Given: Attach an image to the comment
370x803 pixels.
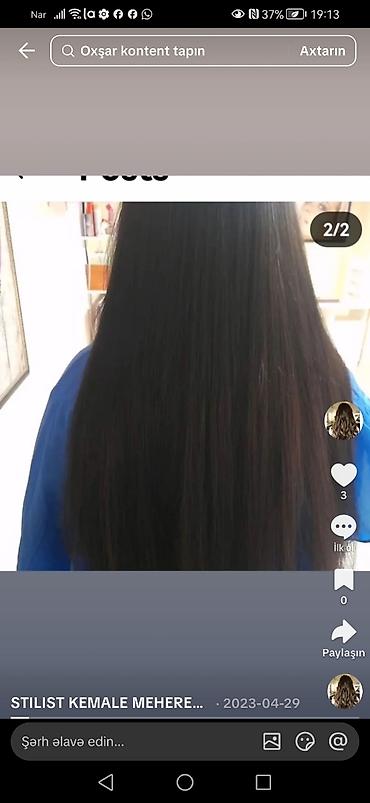Looking at the screenshot, I should tap(272, 741).
